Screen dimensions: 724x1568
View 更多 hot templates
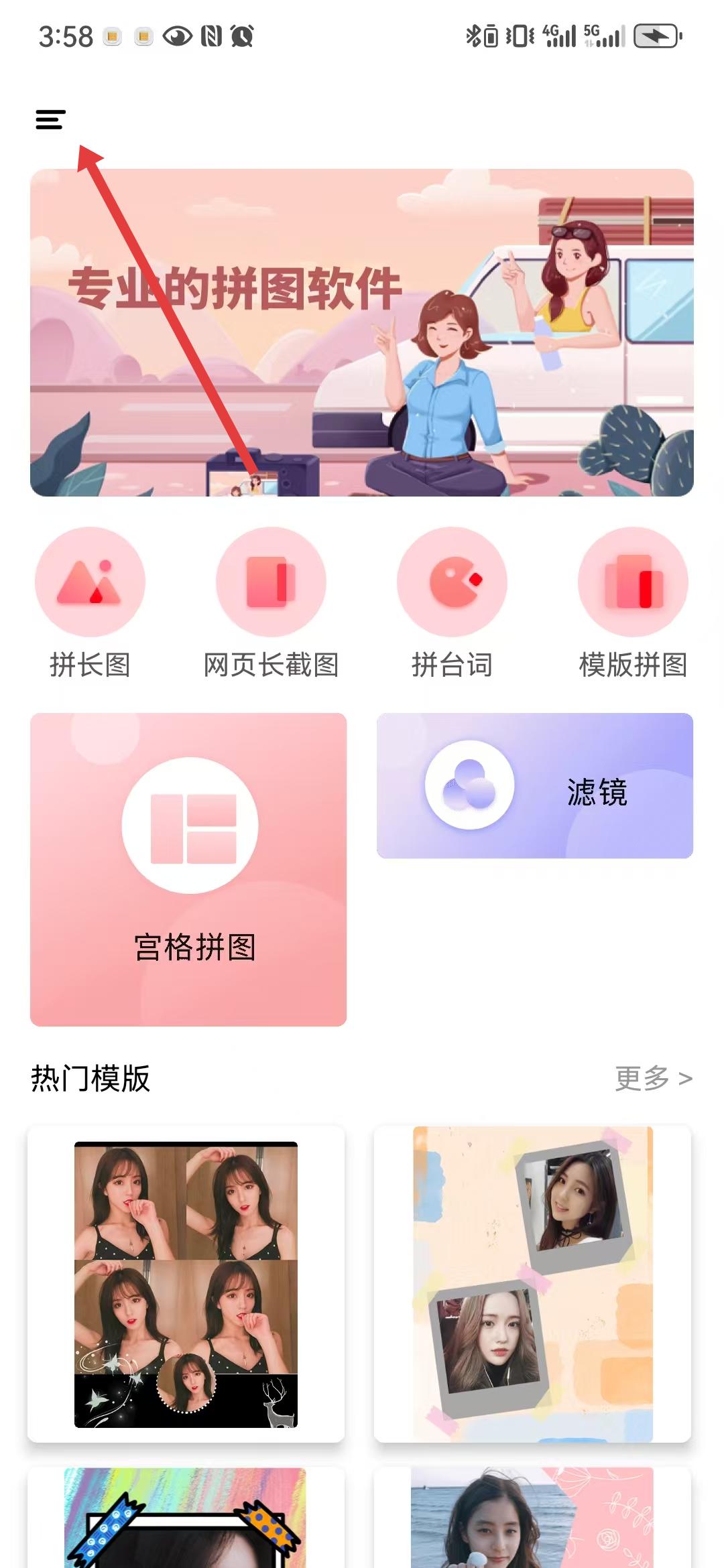pyautogui.click(x=653, y=1078)
